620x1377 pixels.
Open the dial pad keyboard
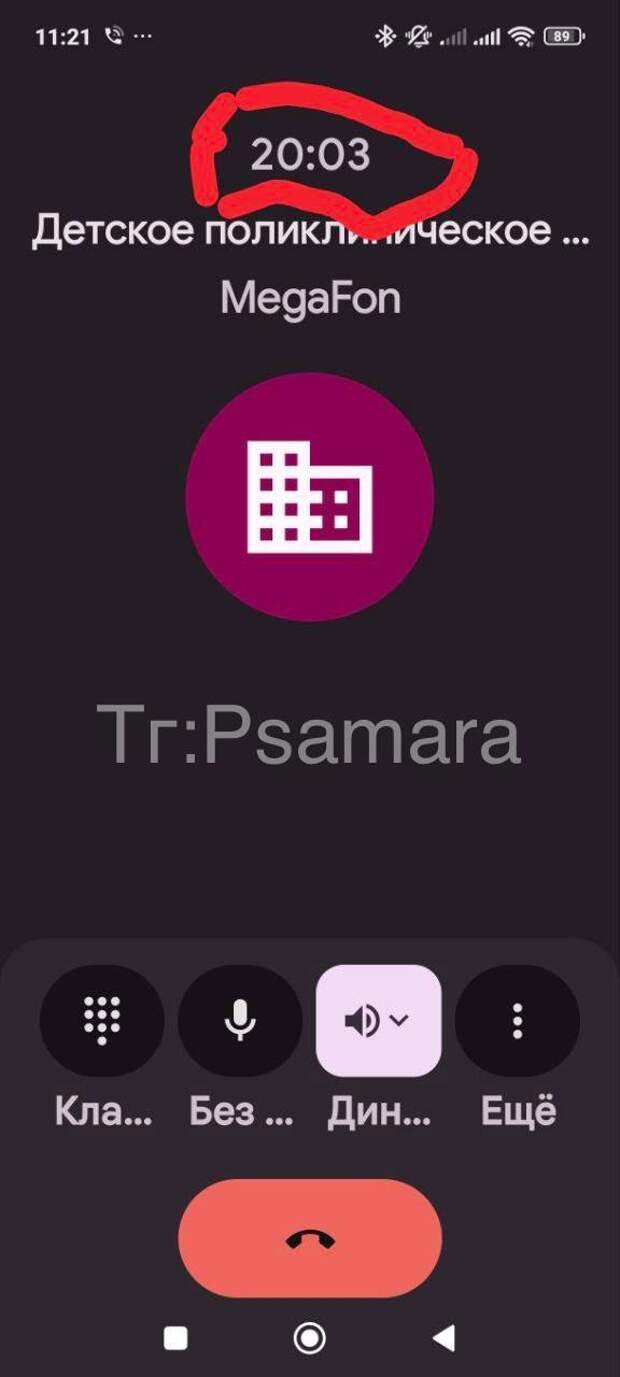tap(102, 1021)
